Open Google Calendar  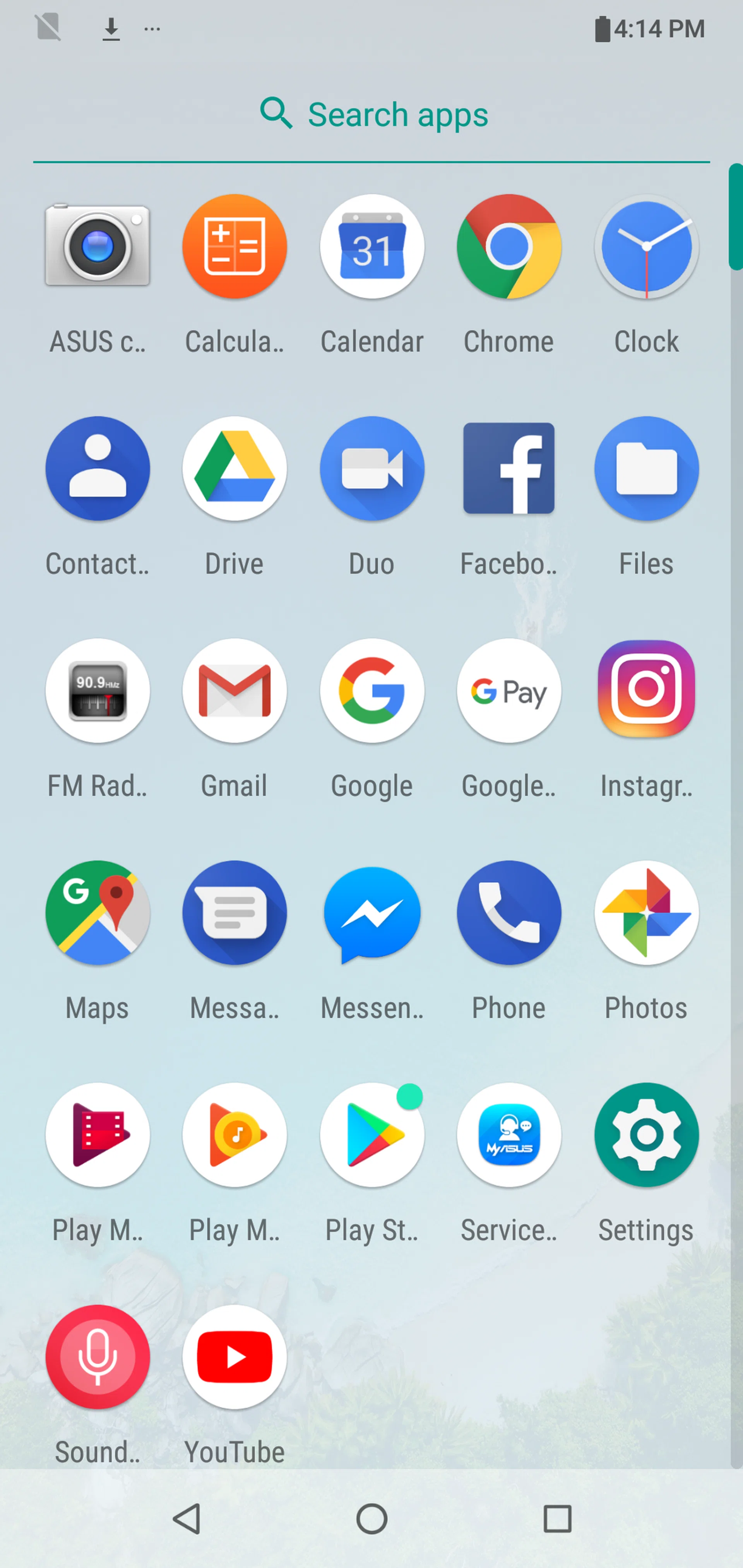(x=371, y=246)
